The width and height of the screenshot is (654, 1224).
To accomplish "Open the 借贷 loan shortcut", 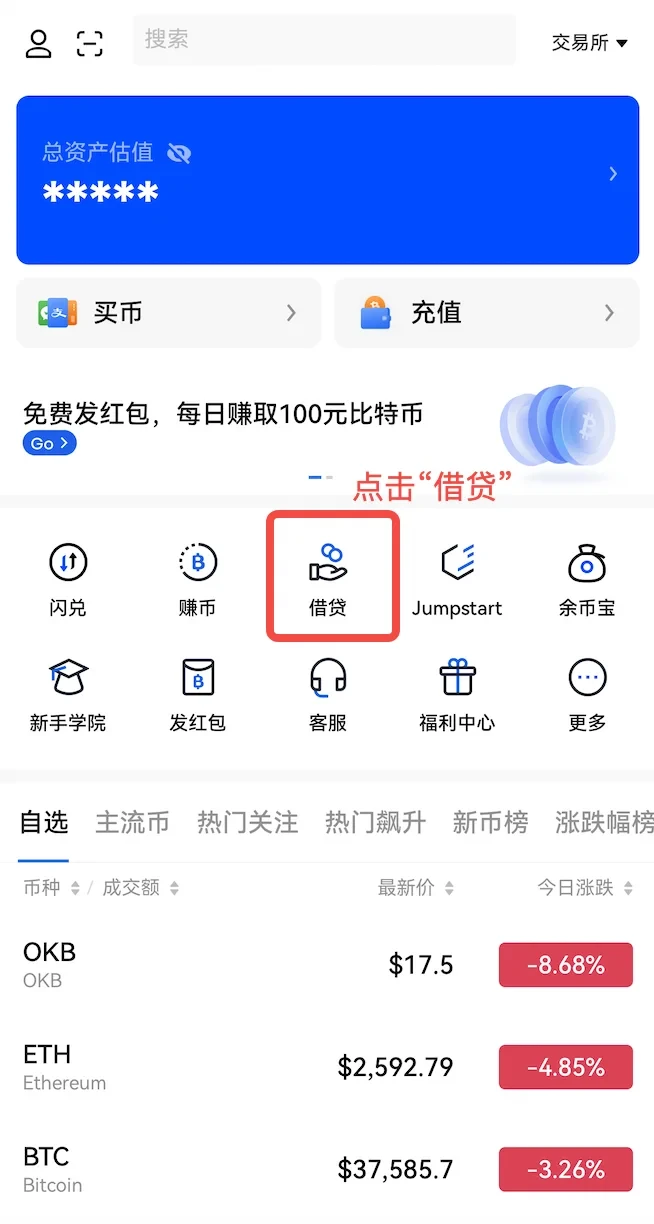I will click(x=328, y=577).
